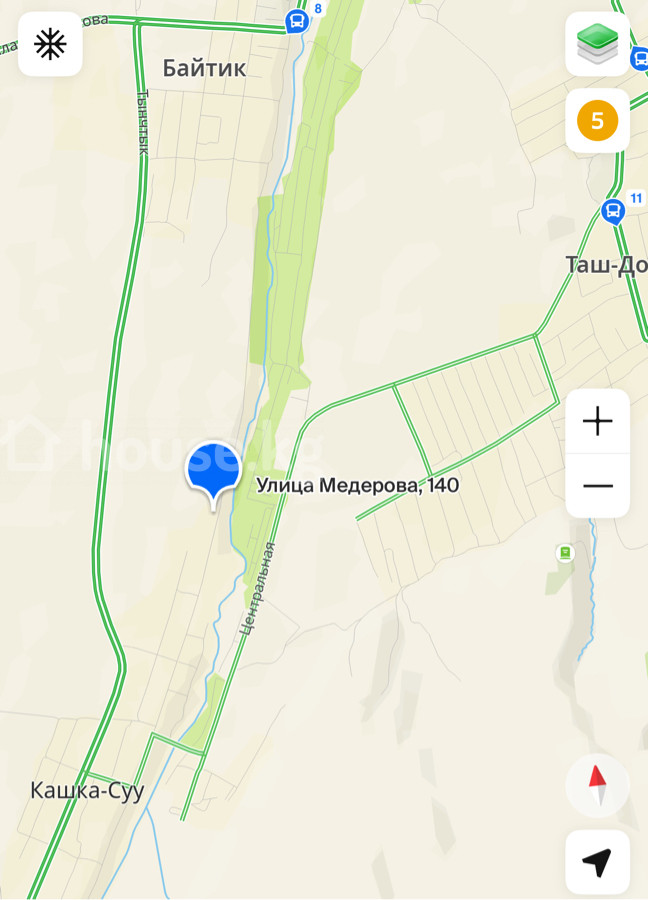Center map on my location arrow
Viewport: 648px width, 900px height.
coord(597,861)
